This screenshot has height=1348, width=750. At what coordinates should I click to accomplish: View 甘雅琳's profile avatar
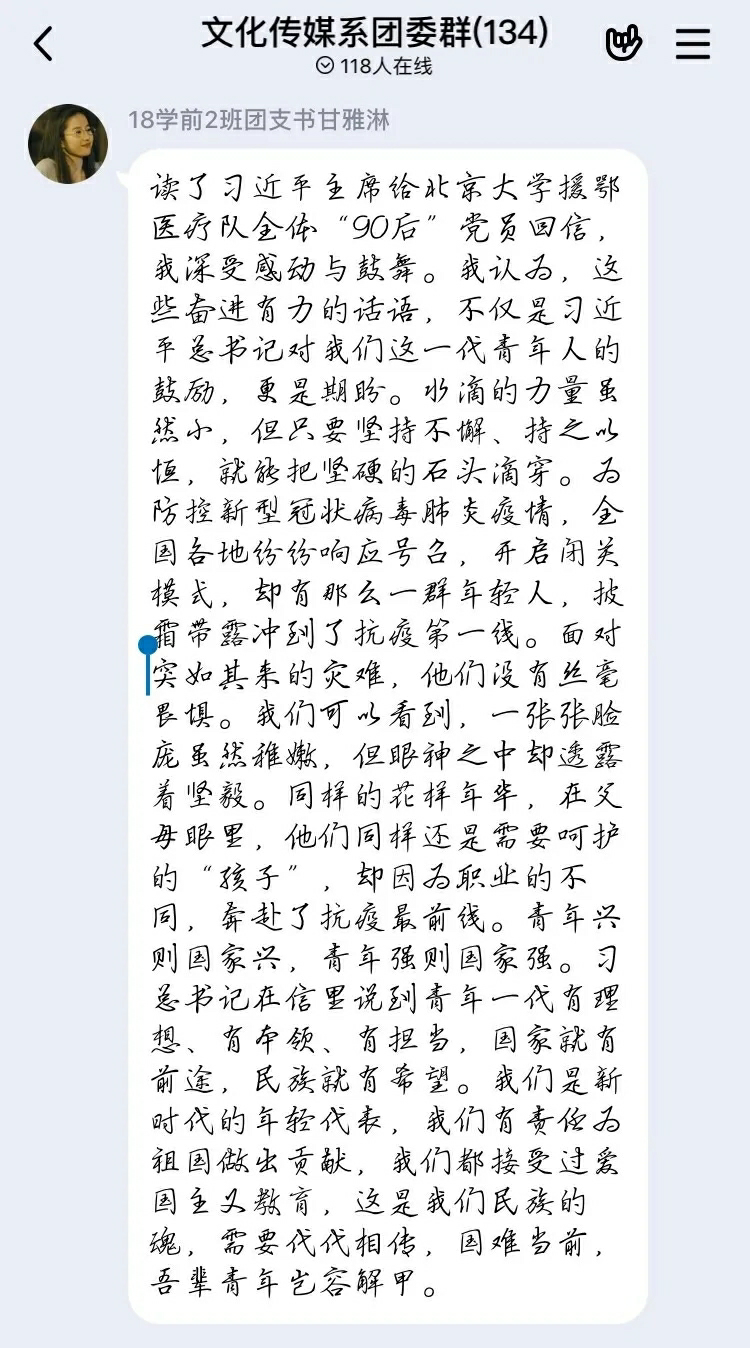[x=68, y=144]
